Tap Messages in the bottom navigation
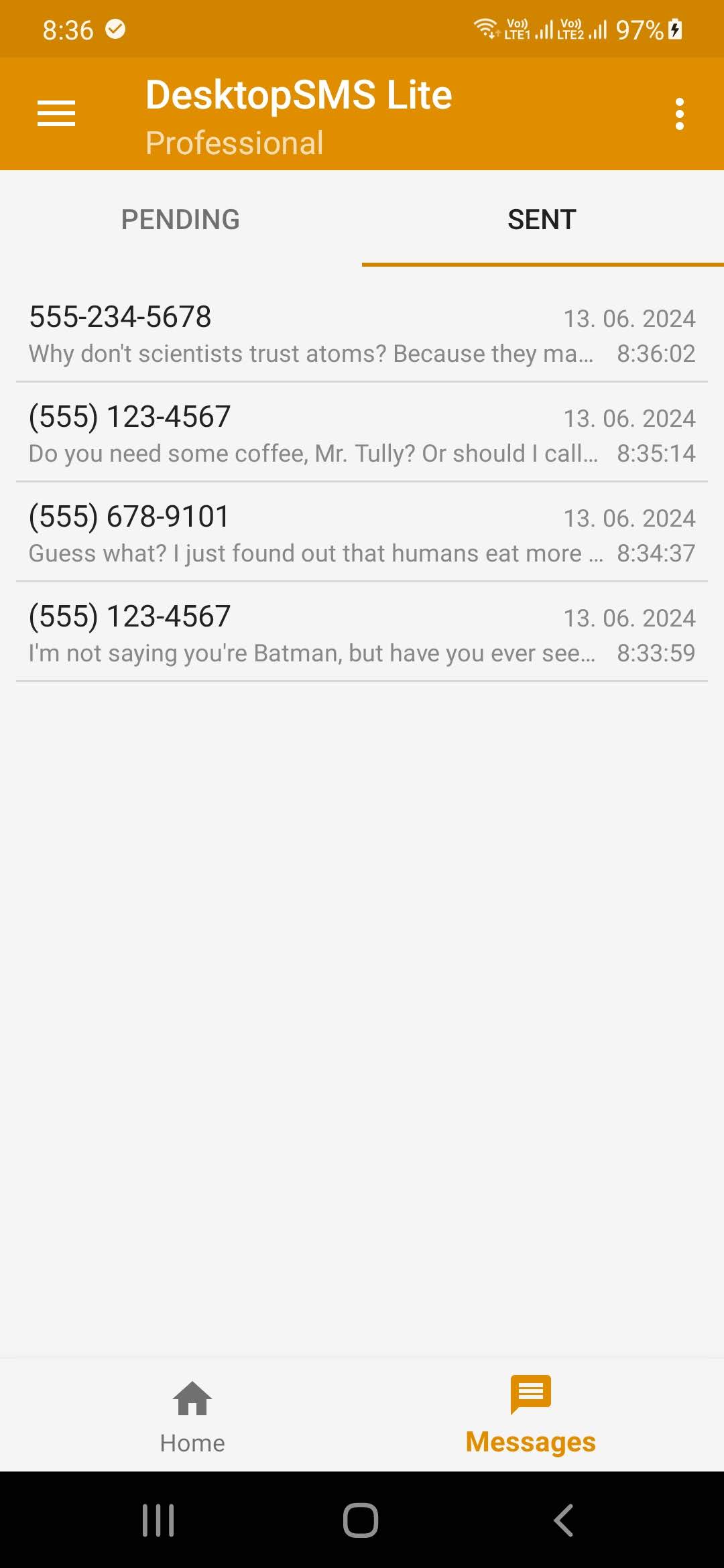This screenshot has width=724, height=1568. pyautogui.click(x=530, y=1415)
